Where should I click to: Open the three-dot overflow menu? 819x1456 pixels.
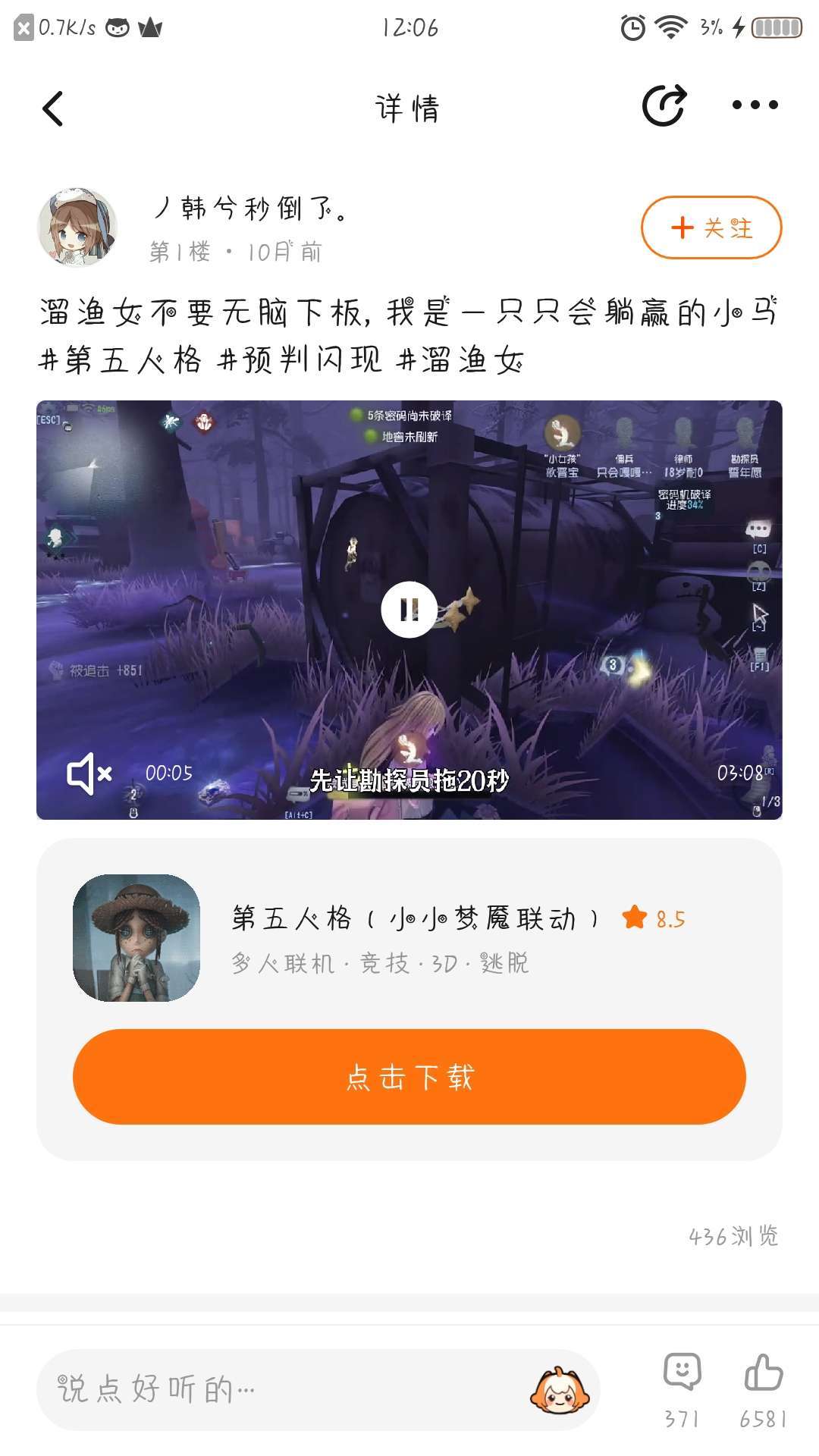pyautogui.click(x=755, y=105)
